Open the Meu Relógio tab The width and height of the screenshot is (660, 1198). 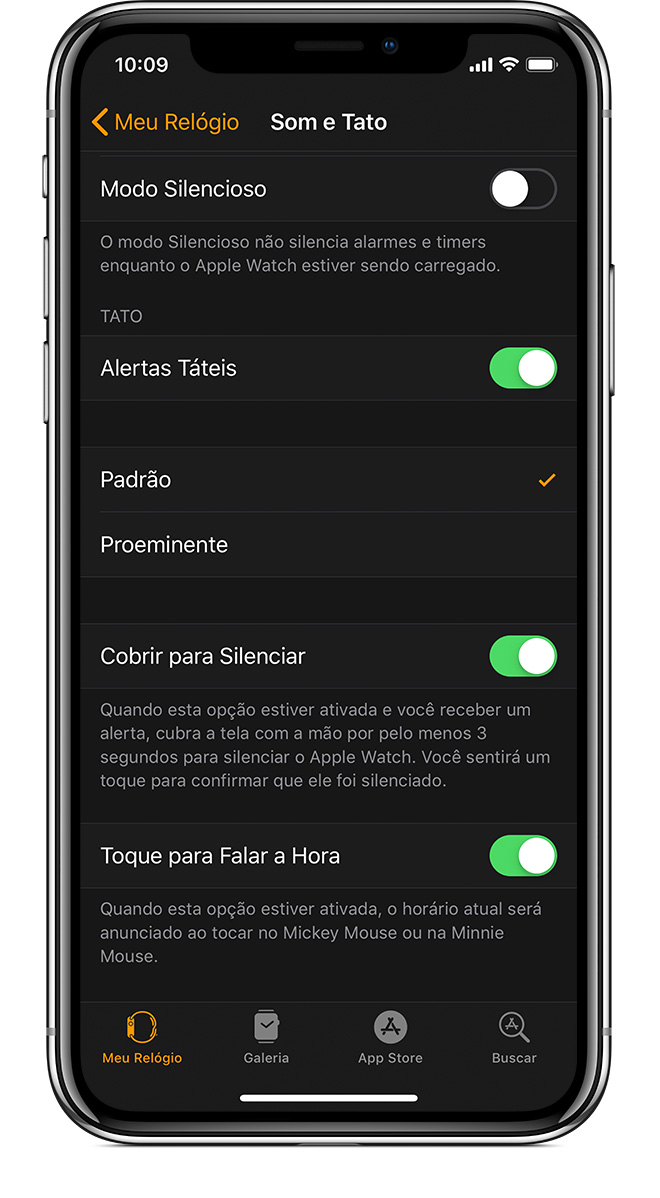[x=142, y=1038]
